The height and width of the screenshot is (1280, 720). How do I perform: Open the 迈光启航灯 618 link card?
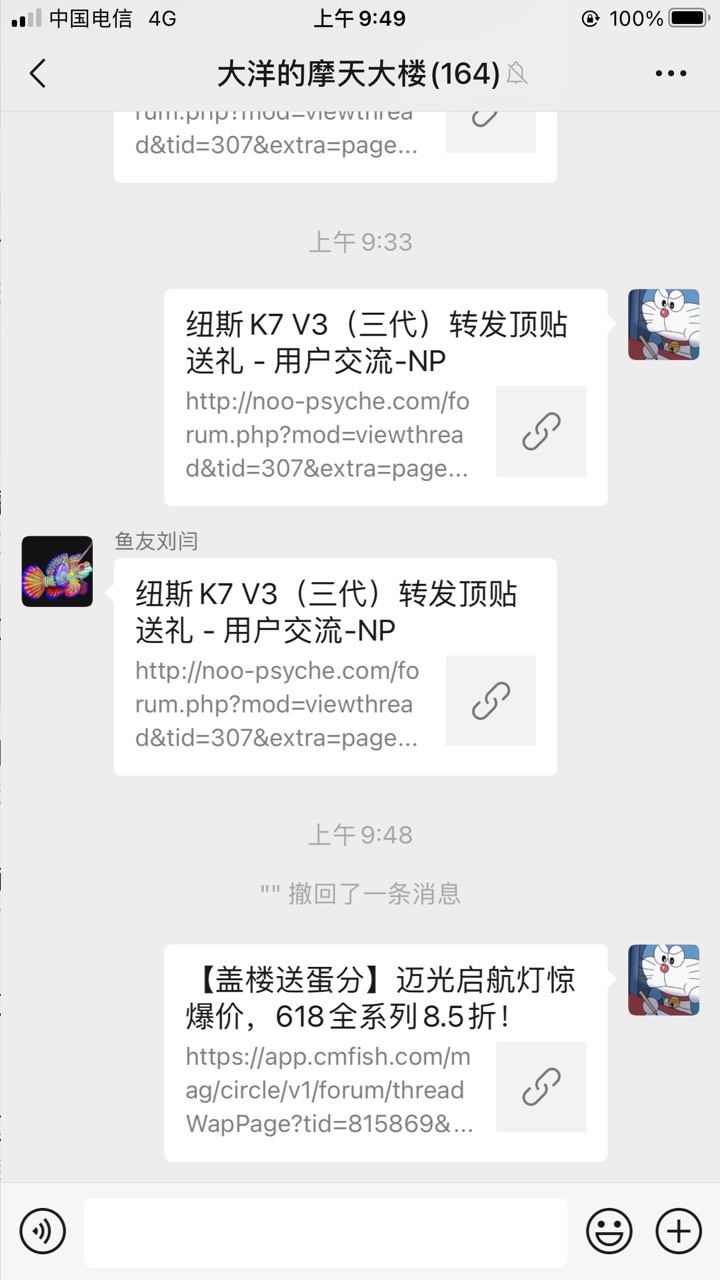[x=385, y=1052]
